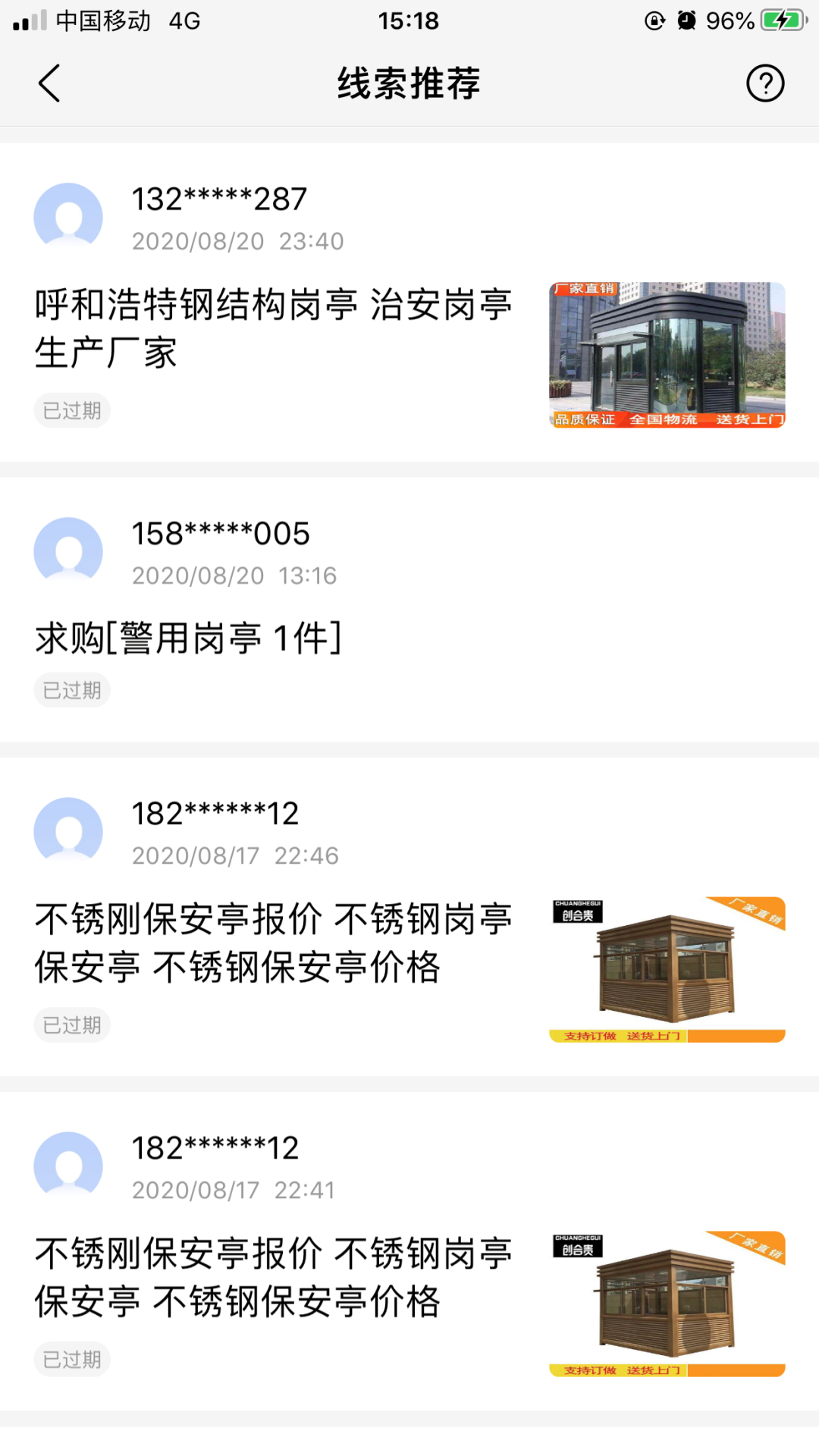Viewport: 819px width, 1456px height.
Task: Open lead from 132*****287 about 呼和浩特钢结构岗亭
Action: tap(273, 328)
